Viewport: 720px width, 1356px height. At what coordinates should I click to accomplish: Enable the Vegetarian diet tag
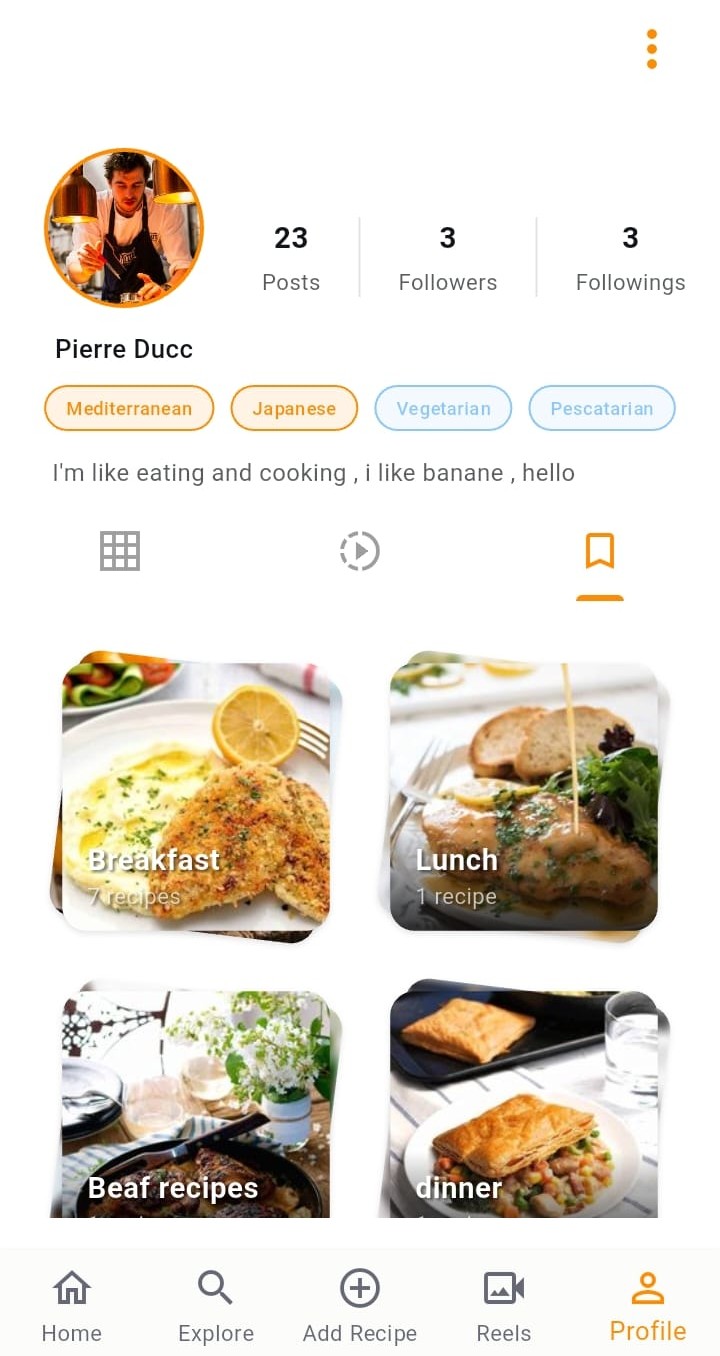pos(443,408)
